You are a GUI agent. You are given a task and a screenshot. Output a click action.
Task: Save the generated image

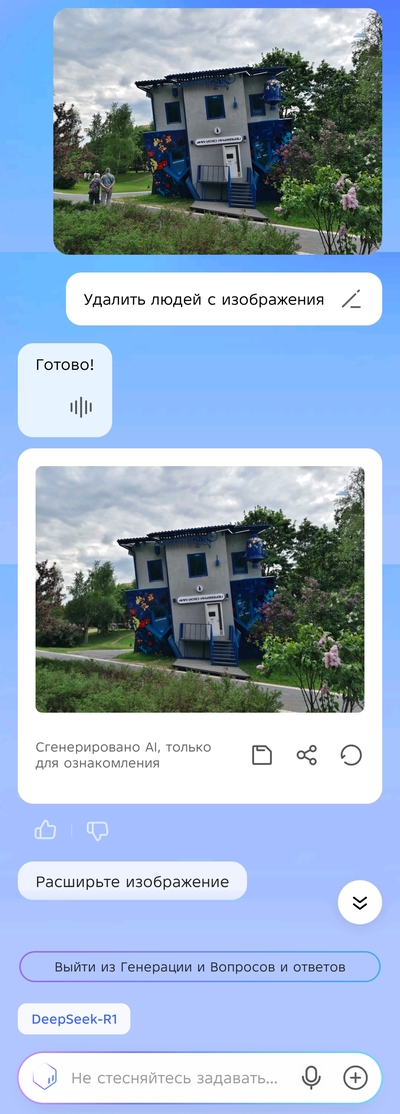tap(262, 755)
